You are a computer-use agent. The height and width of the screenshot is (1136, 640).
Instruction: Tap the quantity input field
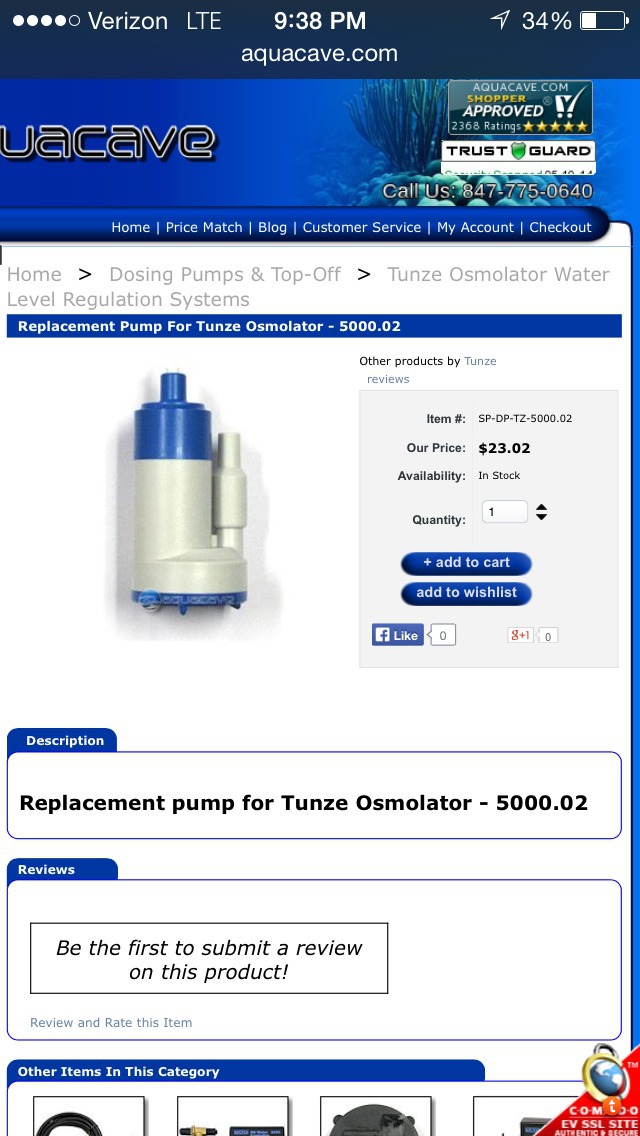click(504, 512)
